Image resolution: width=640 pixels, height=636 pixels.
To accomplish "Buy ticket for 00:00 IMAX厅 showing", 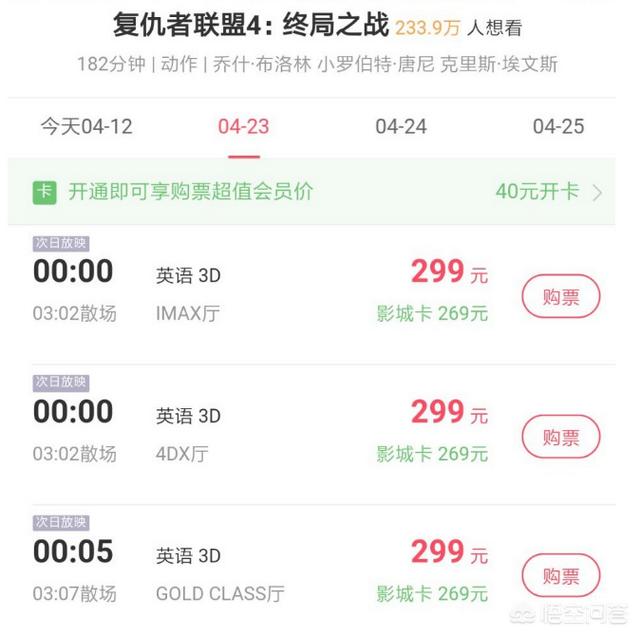I will tap(561, 297).
